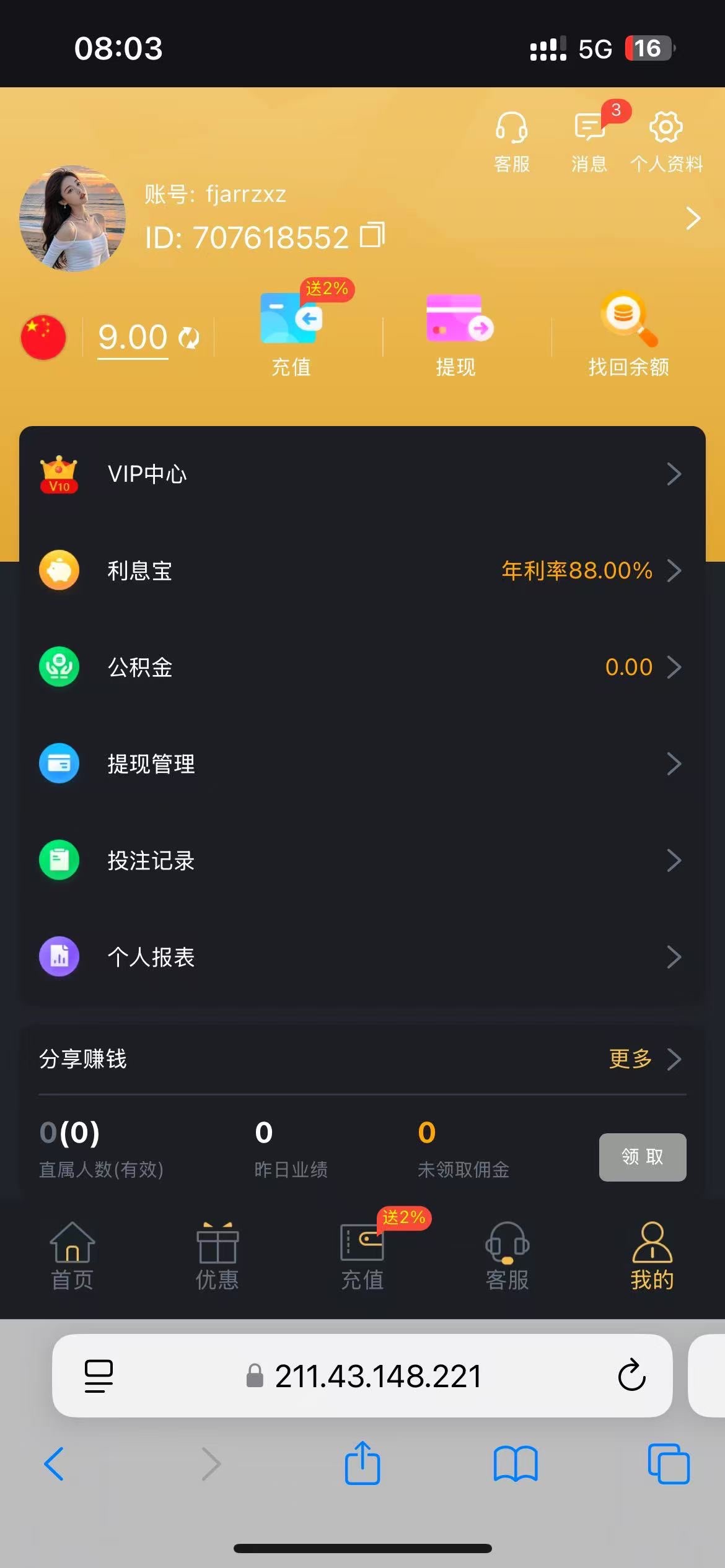Viewport: 725px width, 1568px height.
Task: View 投注记录 betting records
Action: tap(362, 860)
